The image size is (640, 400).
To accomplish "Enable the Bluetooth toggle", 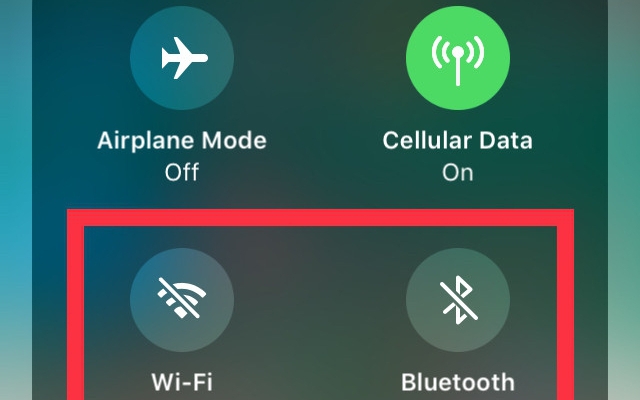I will [457, 300].
